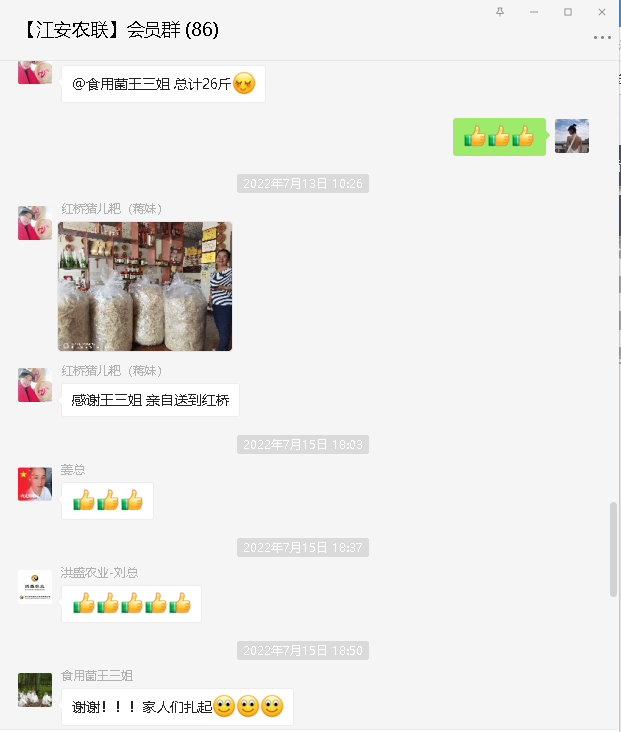Open 红桥猪儿粑's avatar above the photo
This screenshot has height=732, width=621.
35,222
